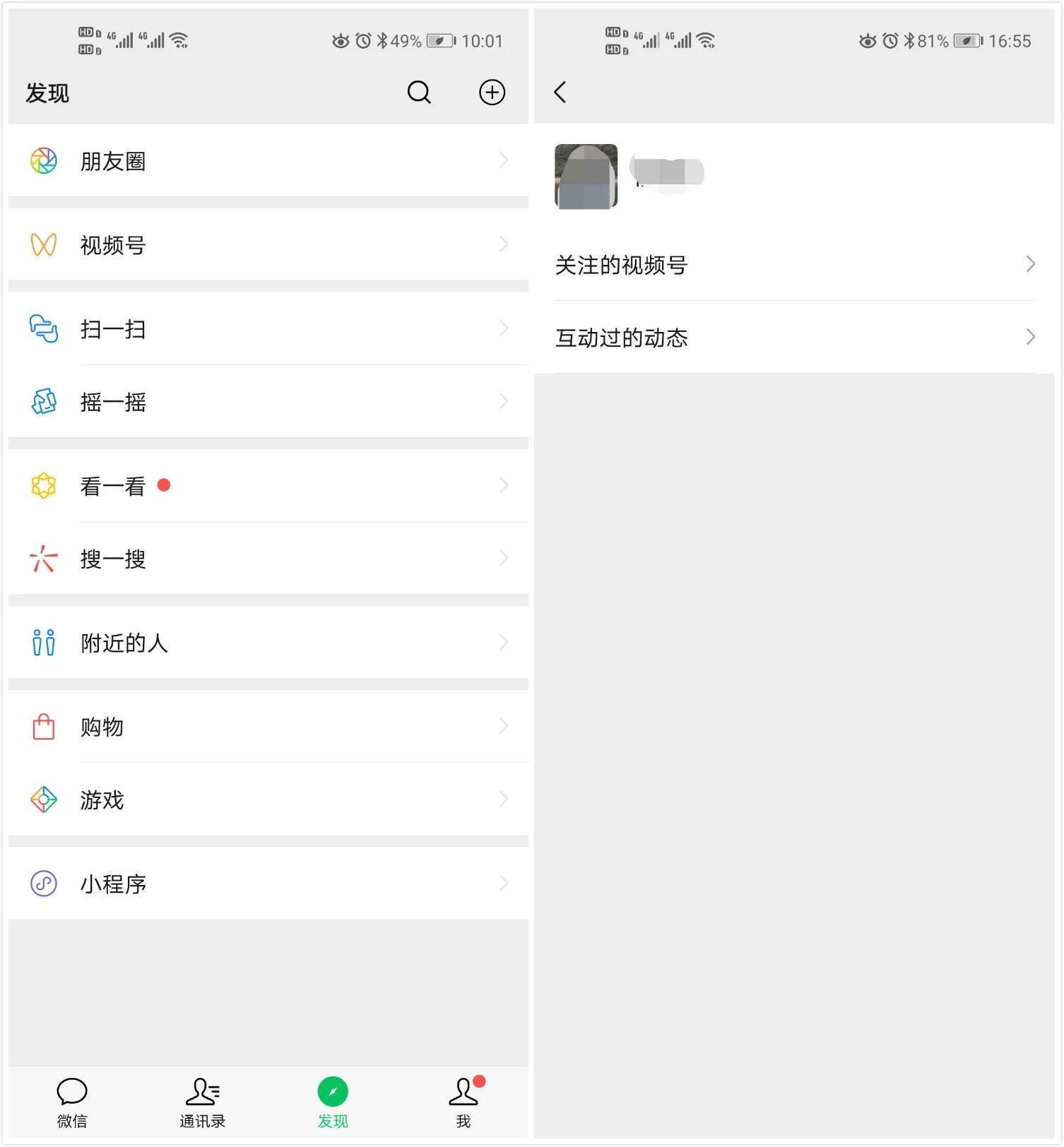
Task: Go to the Me (我) tab
Action: coord(463,1102)
